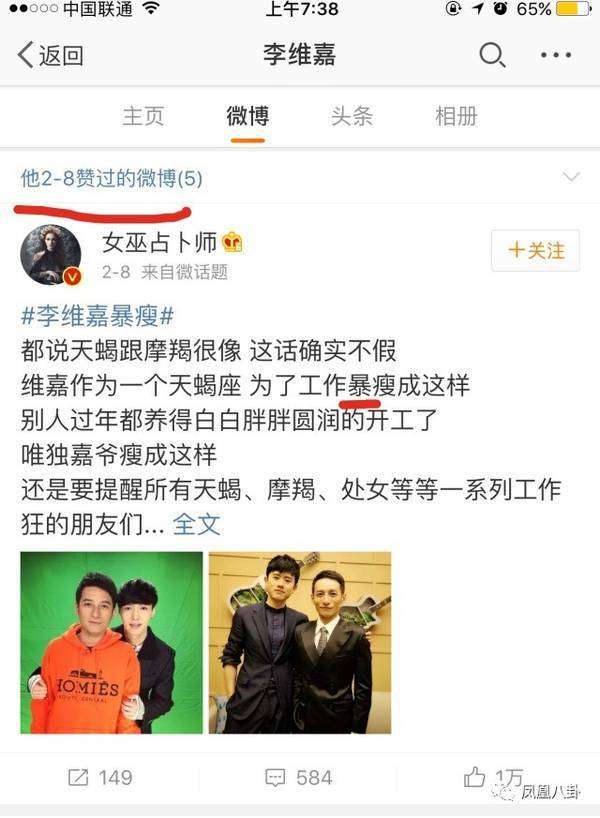View the orange hoodie photo
Image resolution: width=600 pixels, height=818 pixels.
[x=111, y=642]
